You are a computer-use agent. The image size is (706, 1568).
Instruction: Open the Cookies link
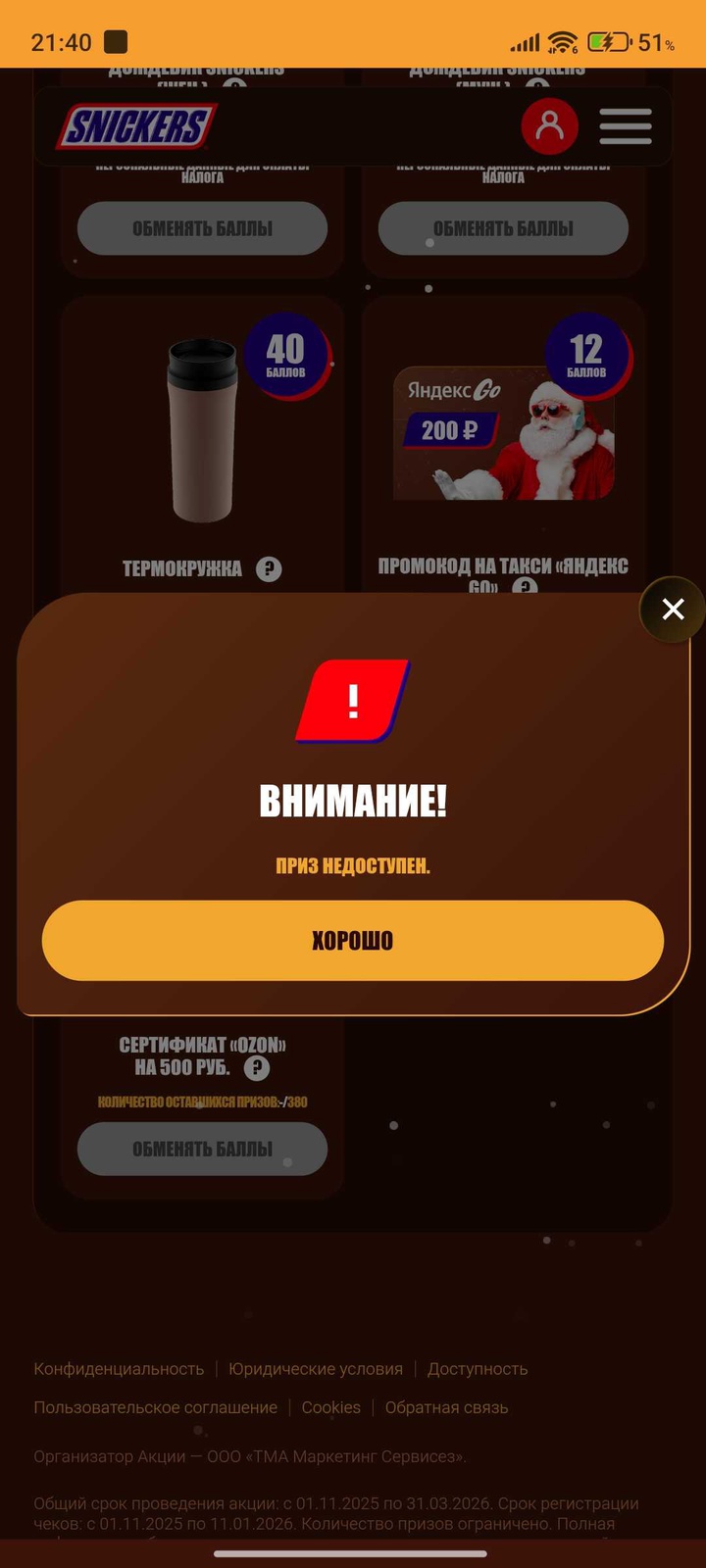click(x=331, y=1407)
